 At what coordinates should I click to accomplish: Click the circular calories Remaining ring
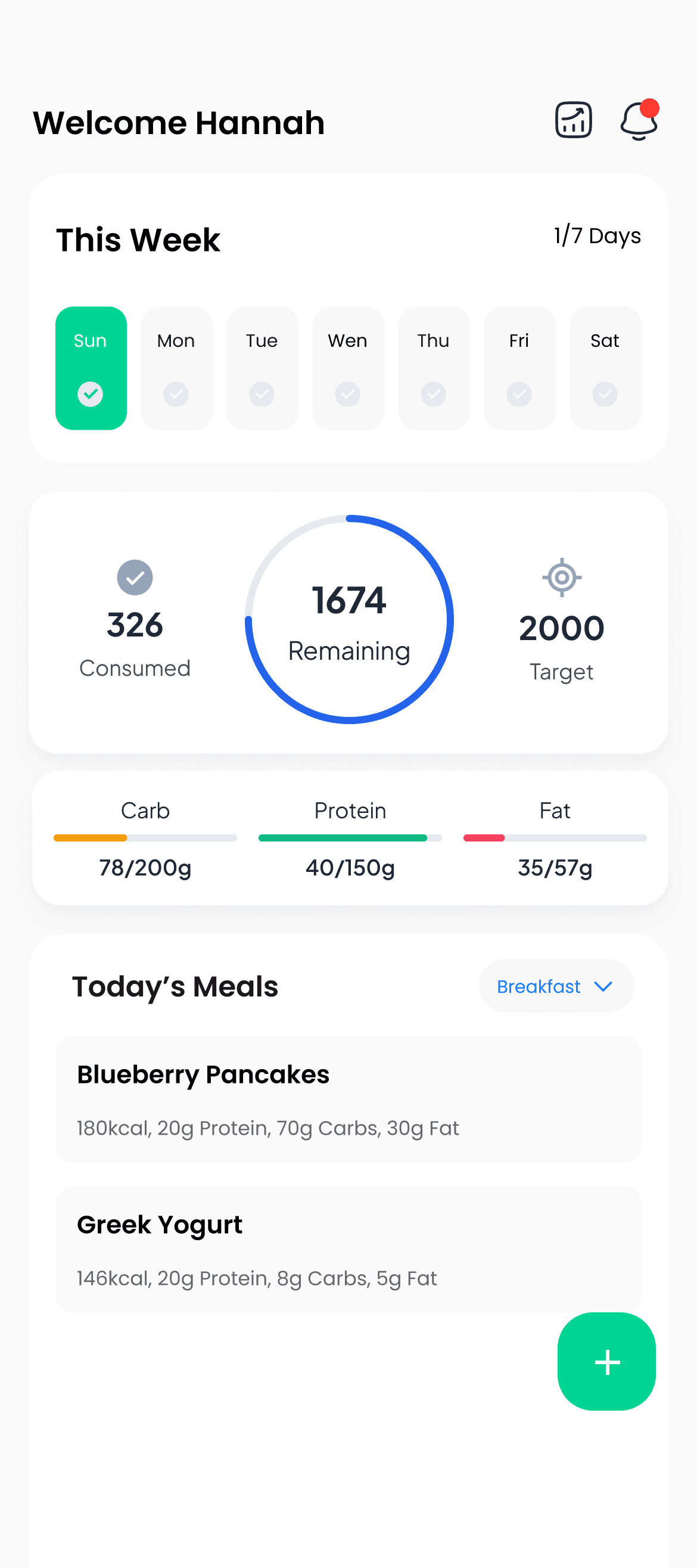tap(349, 619)
